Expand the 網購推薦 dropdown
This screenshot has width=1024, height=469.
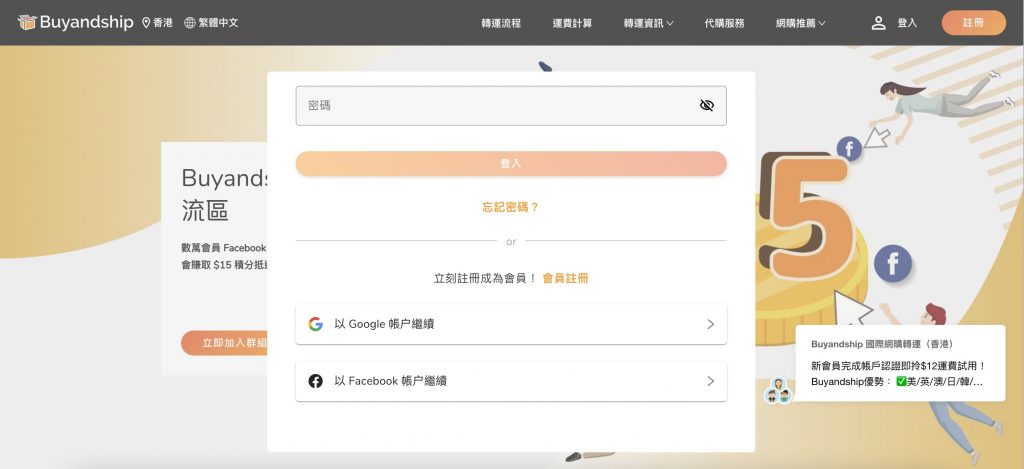pyautogui.click(x=800, y=23)
